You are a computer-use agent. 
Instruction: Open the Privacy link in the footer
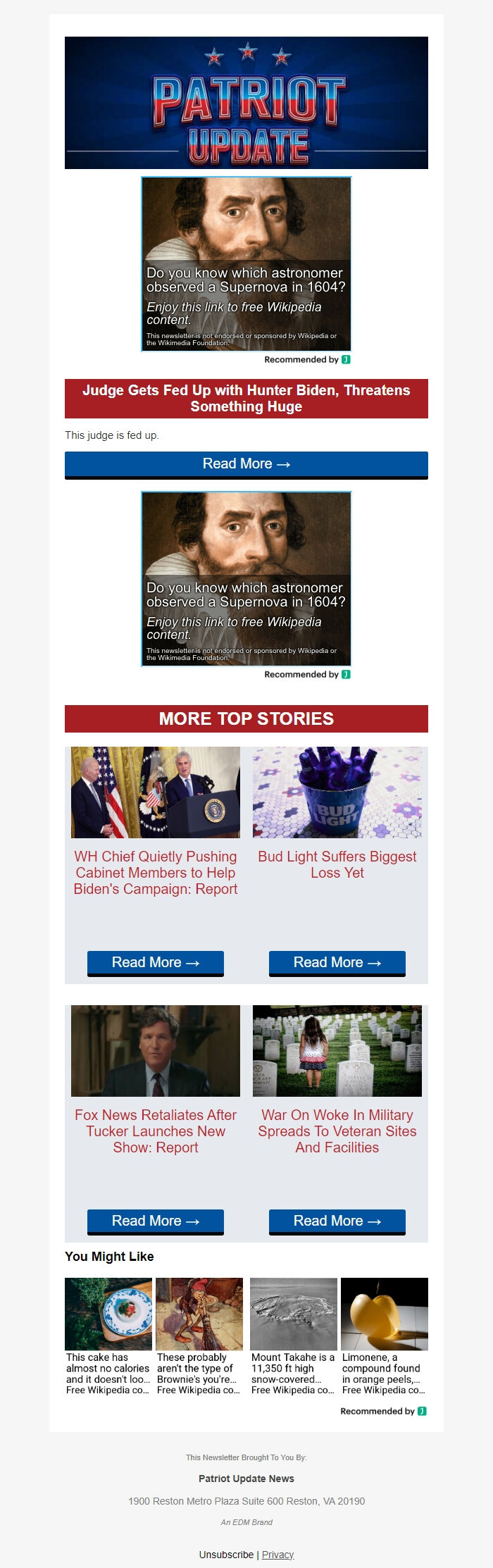coord(277,1555)
